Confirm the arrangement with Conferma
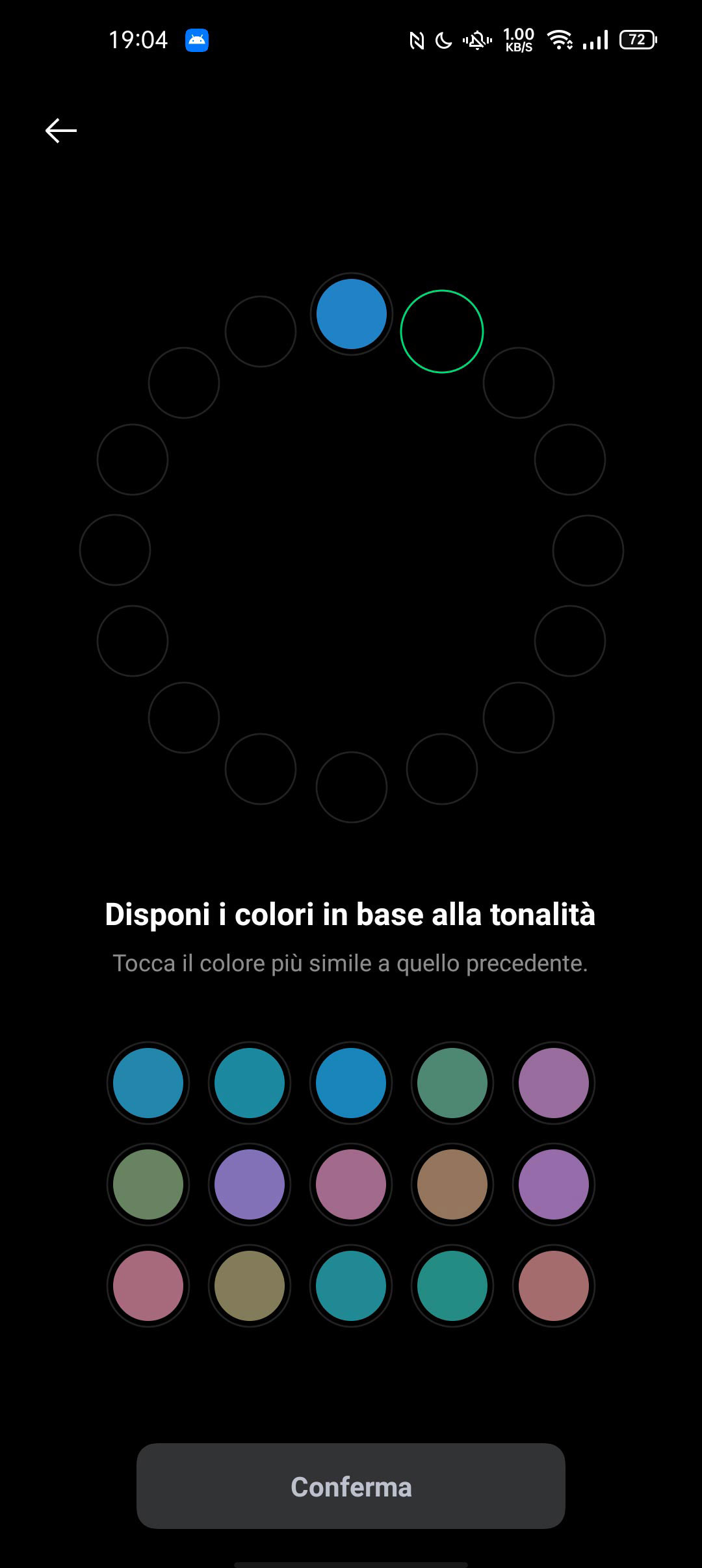Image resolution: width=702 pixels, height=1568 pixels. 351,1486
